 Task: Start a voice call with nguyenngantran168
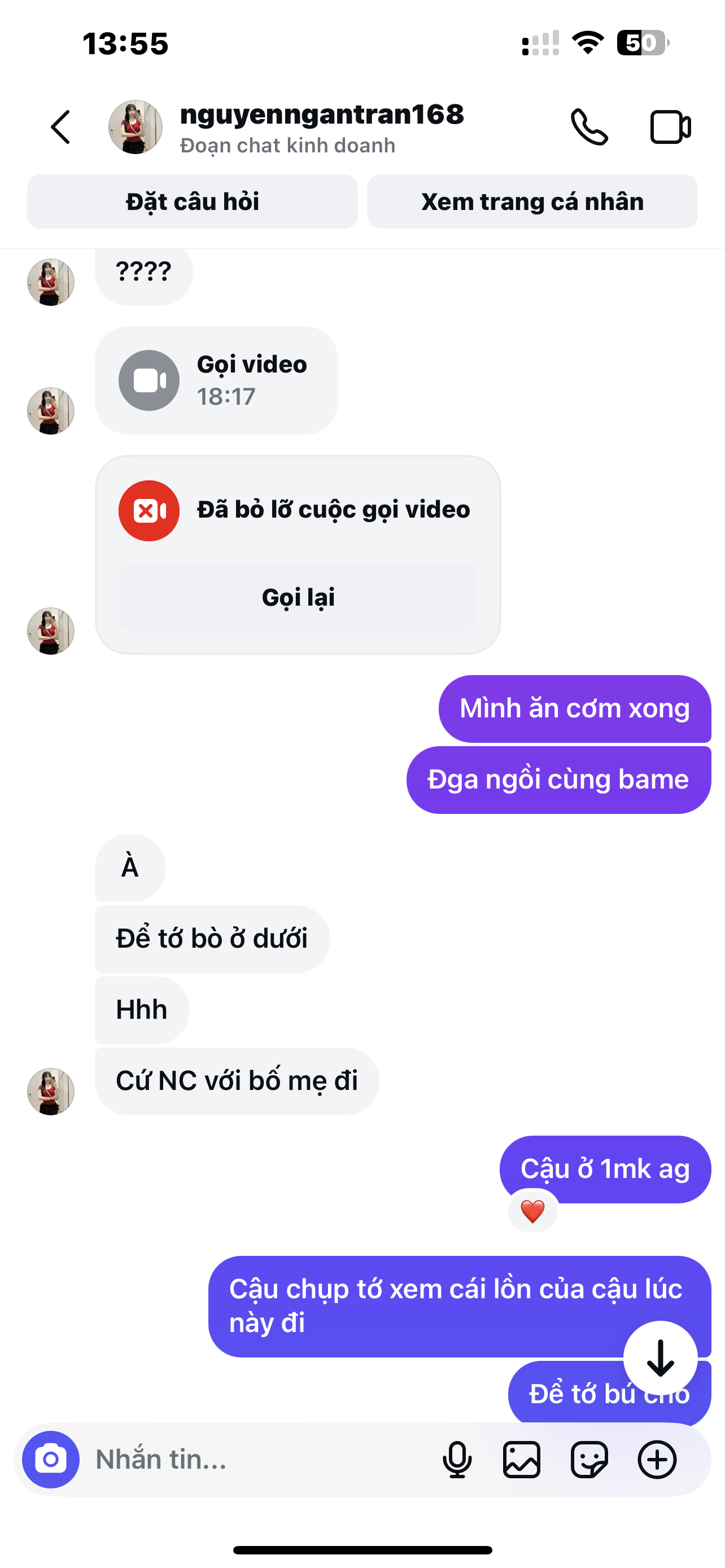point(589,127)
